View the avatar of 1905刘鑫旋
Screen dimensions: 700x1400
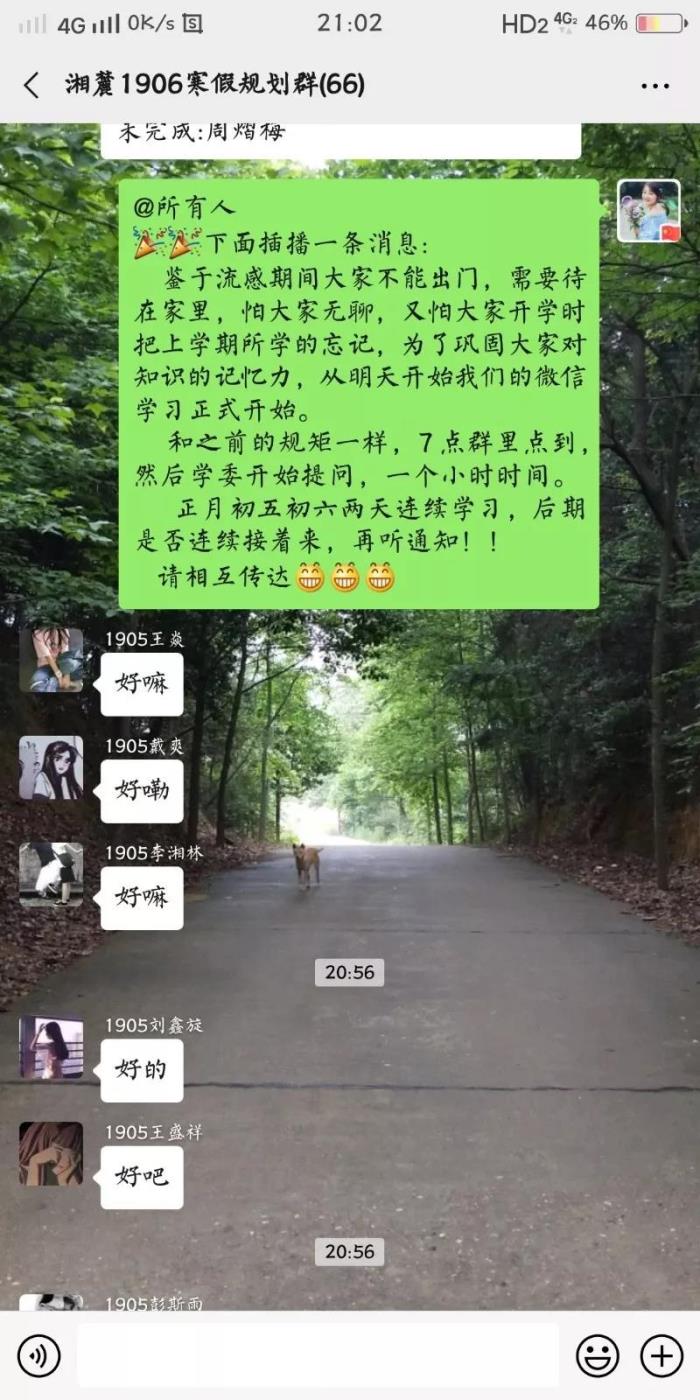51,1047
